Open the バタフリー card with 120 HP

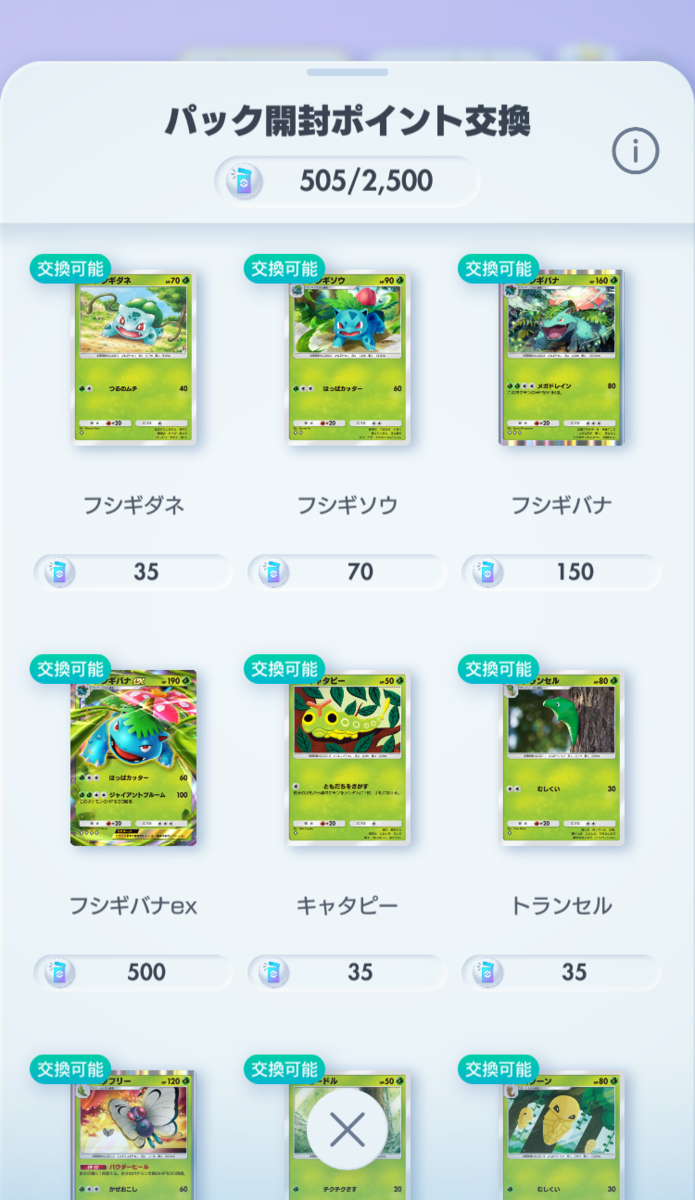coord(133,1135)
